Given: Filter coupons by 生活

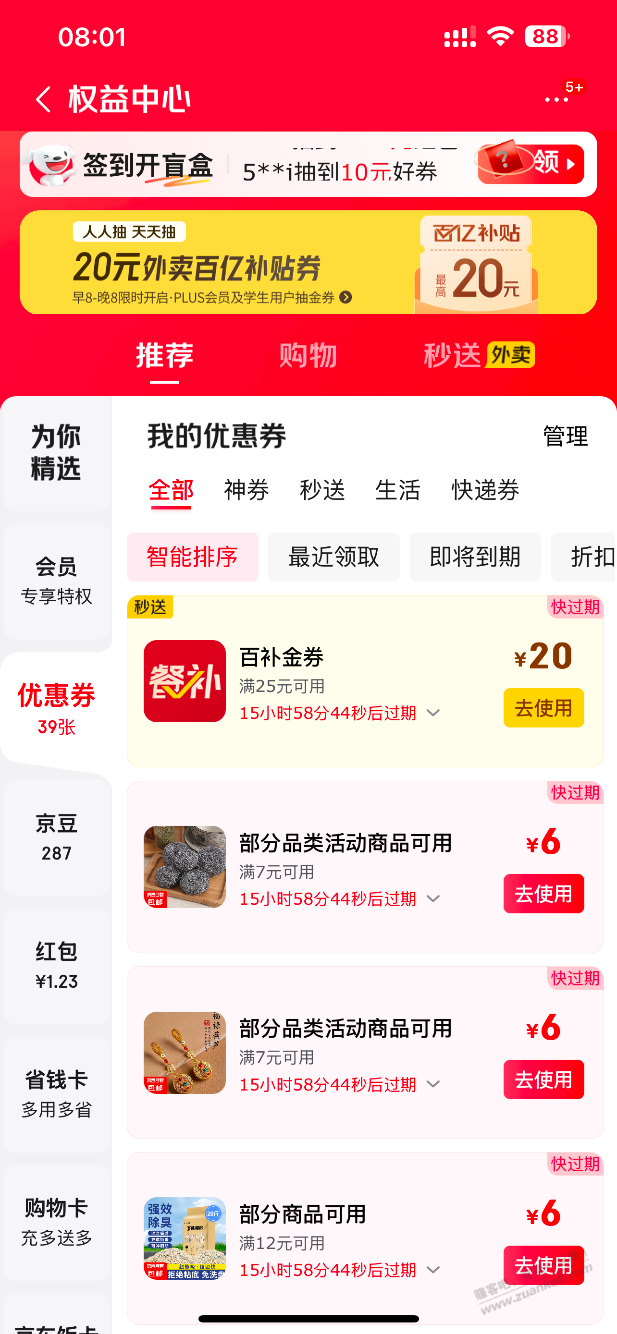Looking at the screenshot, I should [x=397, y=490].
